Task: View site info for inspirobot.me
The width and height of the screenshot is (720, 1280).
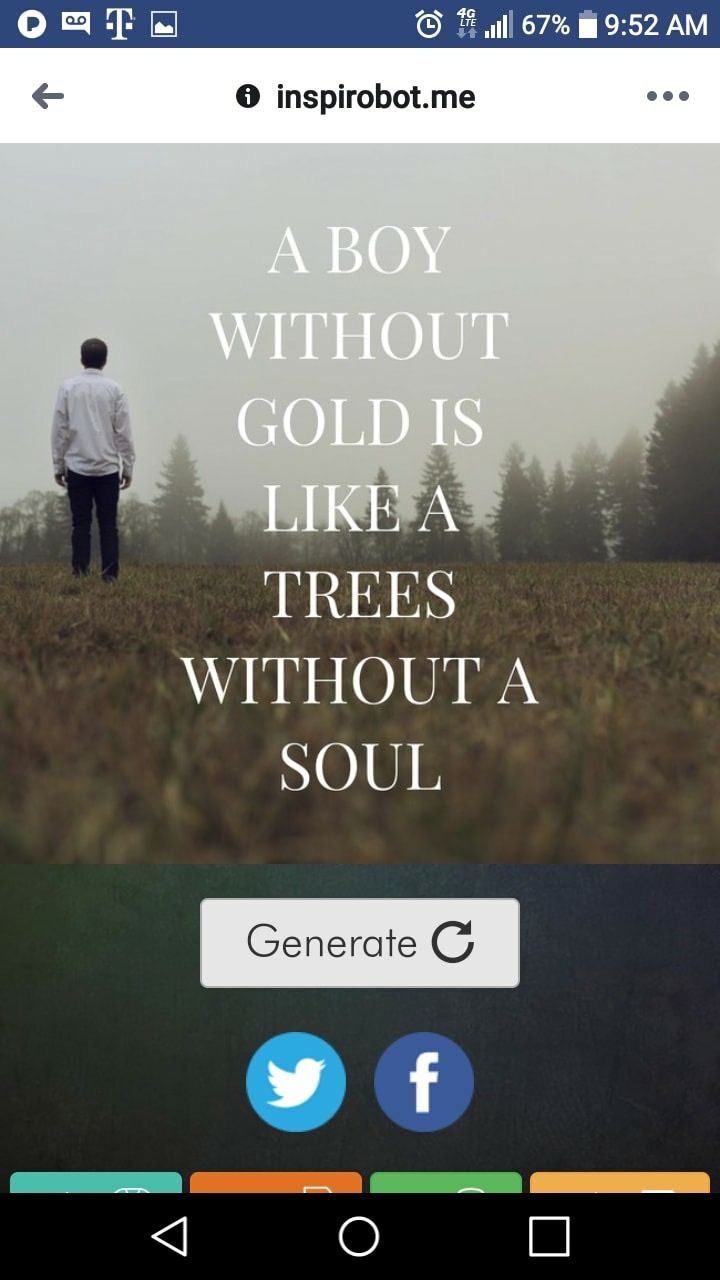Action: point(248,96)
